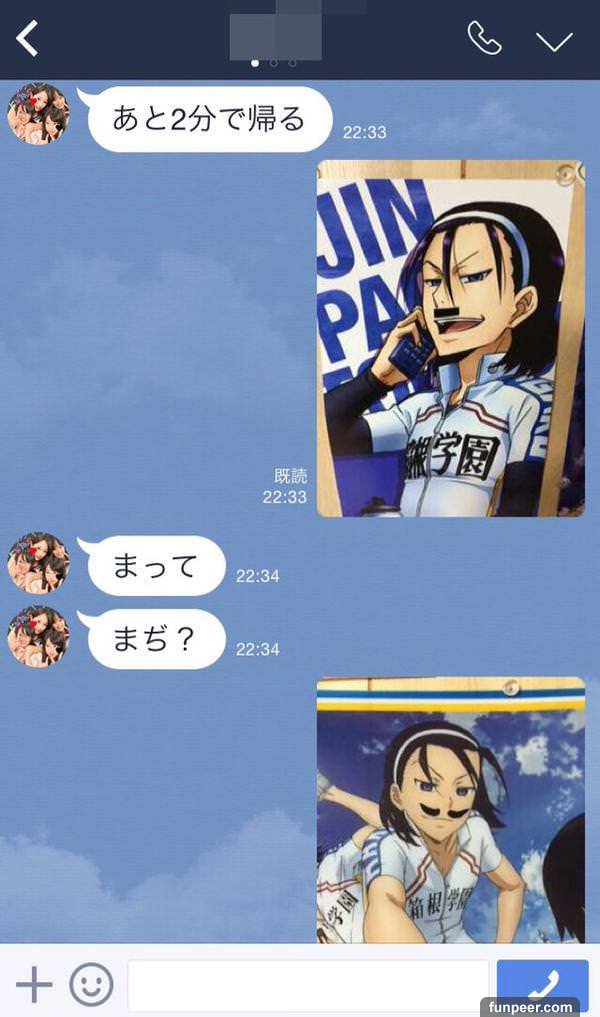Expand the chat options chevron menu

tap(553, 40)
